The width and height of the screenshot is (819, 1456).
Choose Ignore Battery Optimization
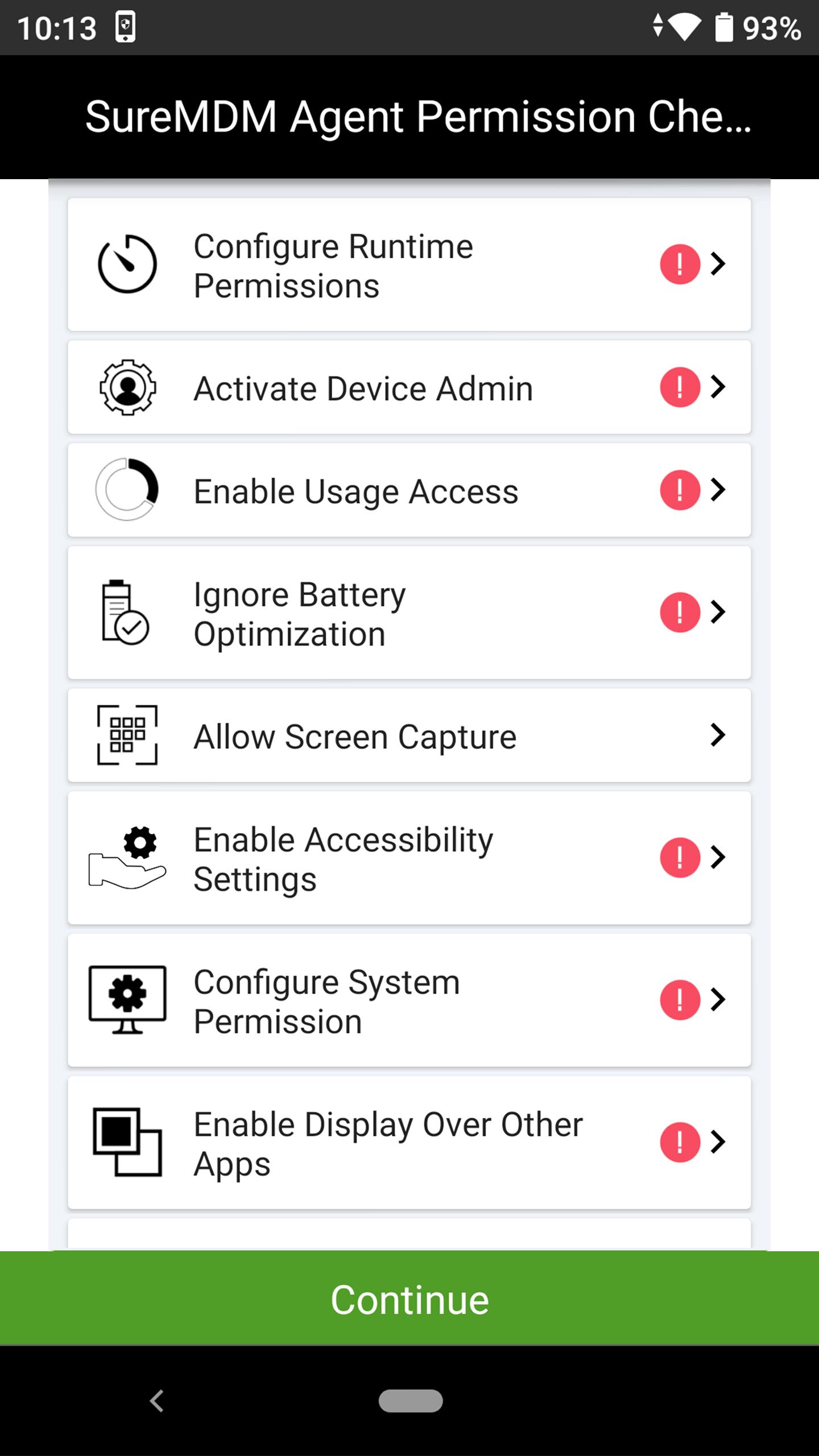(409, 613)
